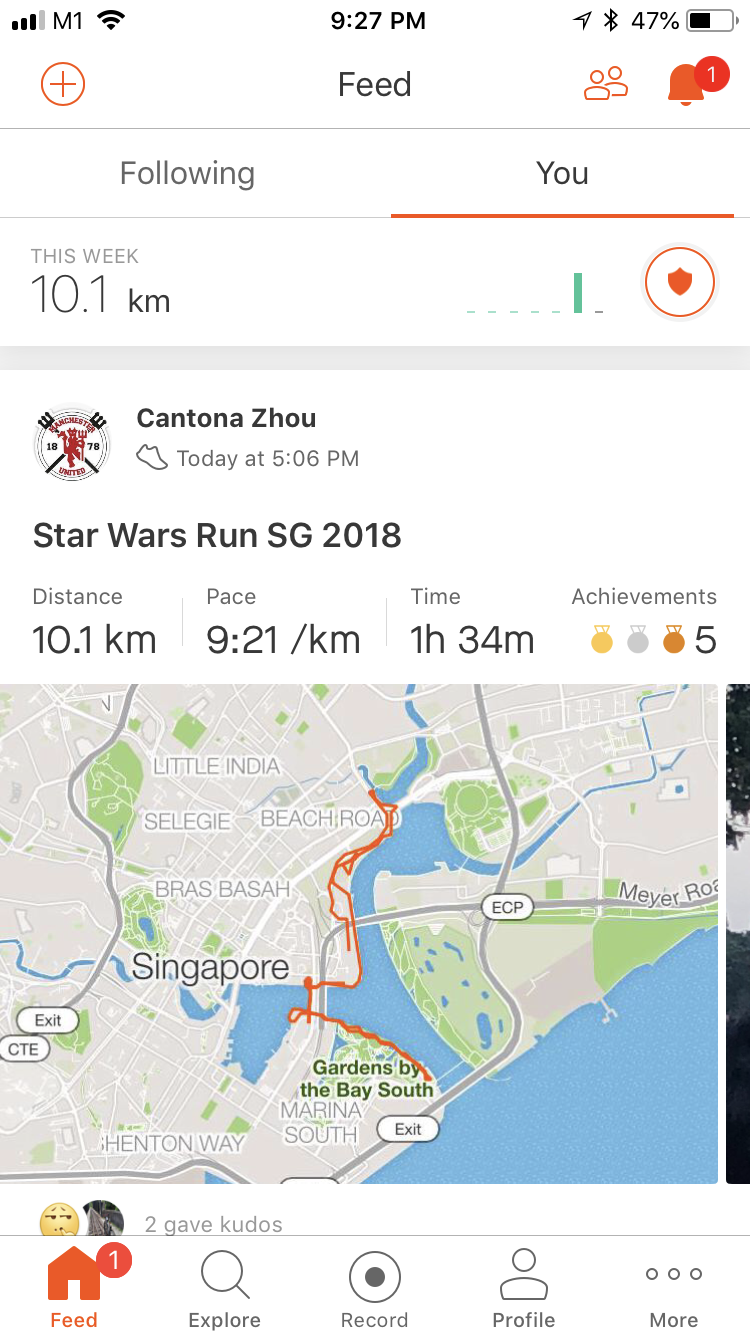Open the Star Wars Run SG 2018 activity
Screen dimensions: 750x1334
(x=217, y=536)
